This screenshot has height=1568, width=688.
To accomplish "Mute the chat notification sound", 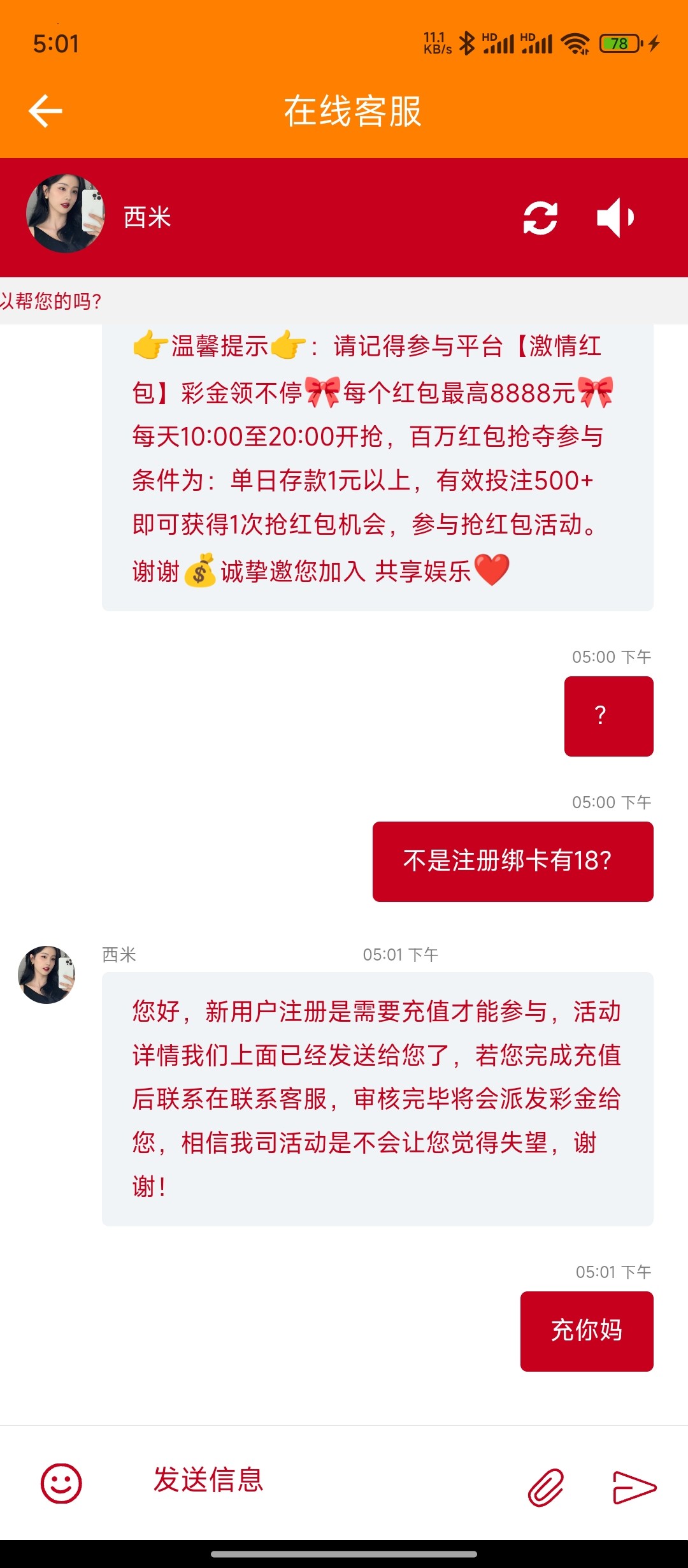I will [x=615, y=218].
